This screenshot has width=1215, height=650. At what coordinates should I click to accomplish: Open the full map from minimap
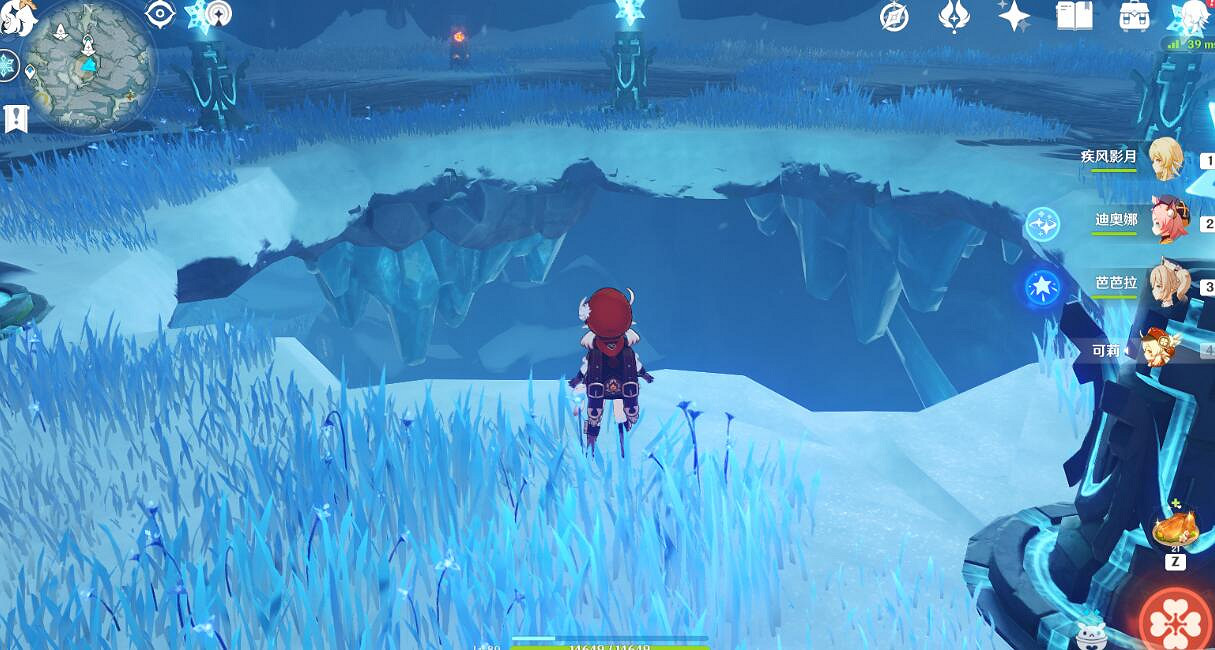[x=89, y=67]
